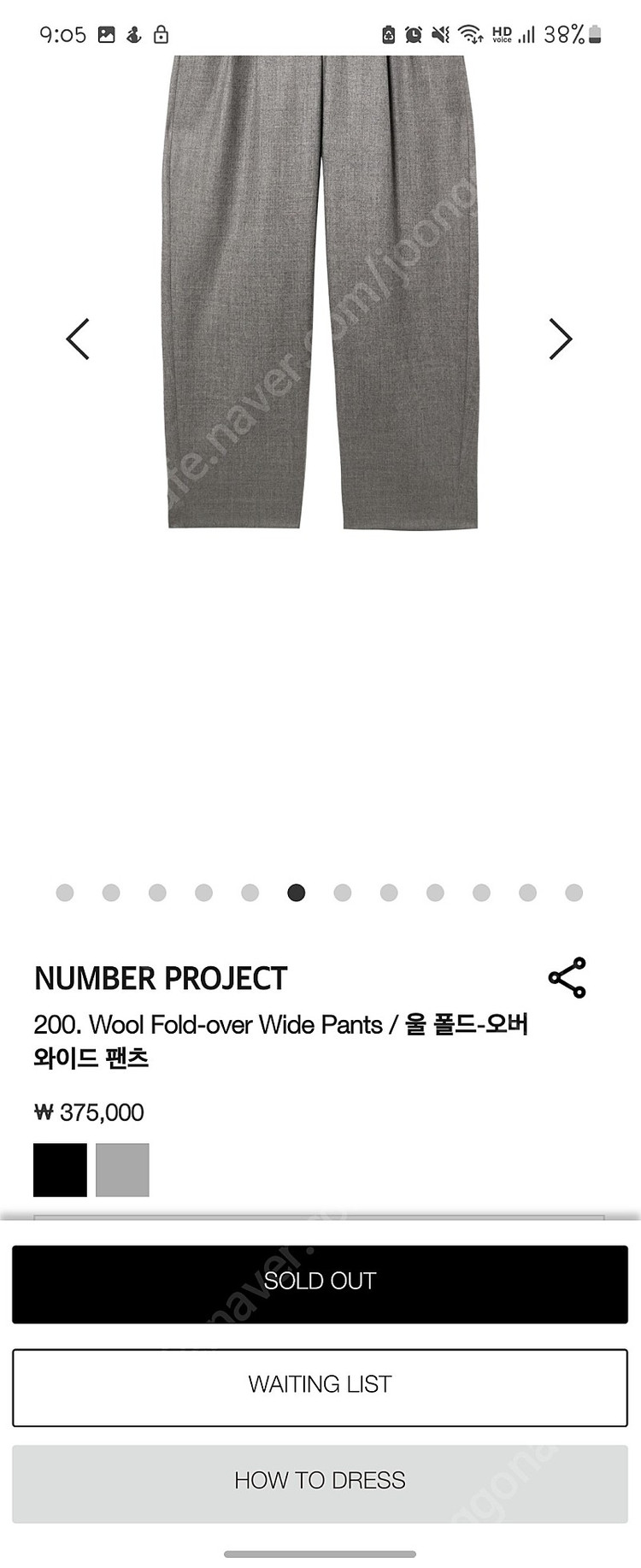Open the enlarged gray pants product image

click(320, 291)
